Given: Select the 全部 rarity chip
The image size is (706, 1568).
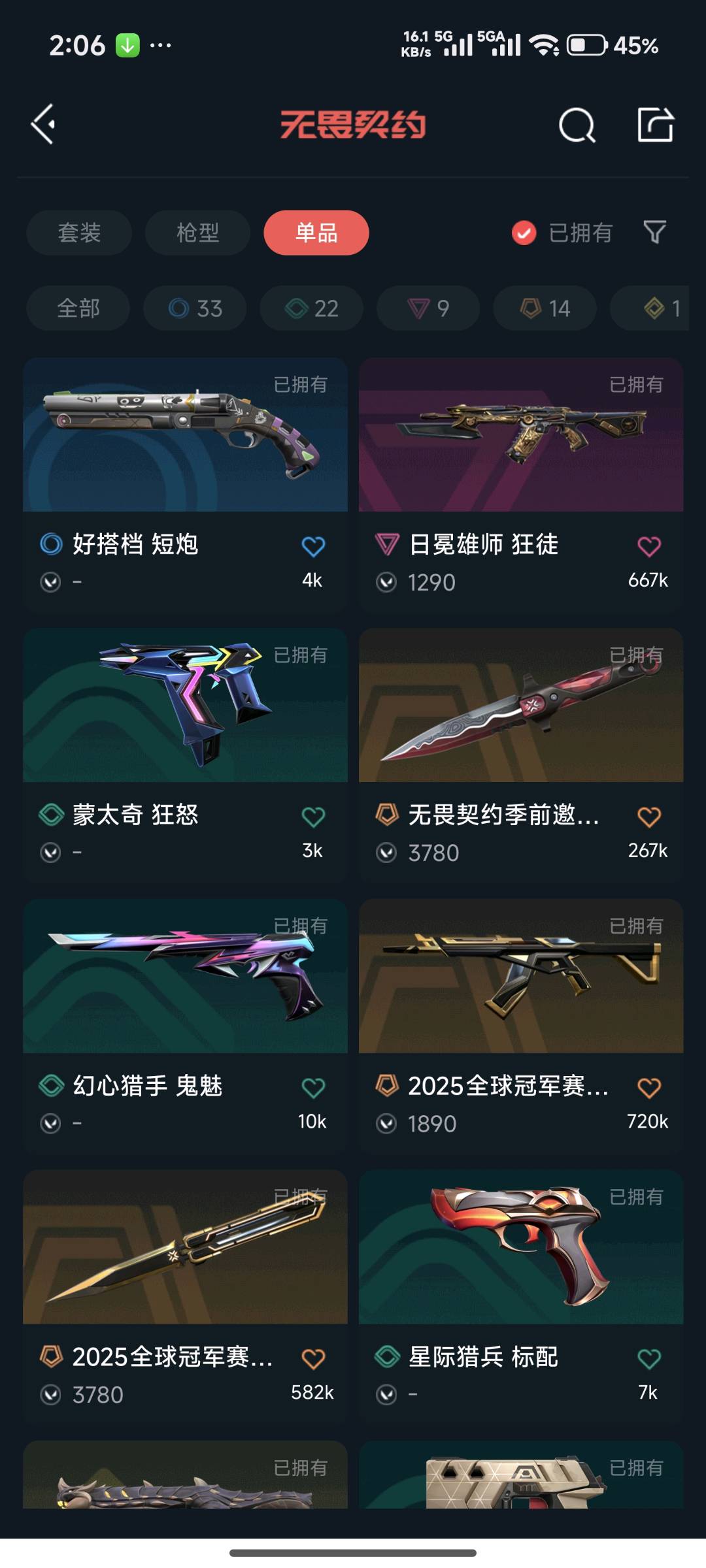Looking at the screenshot, I should pyautogui.click(x=78, y=308).
